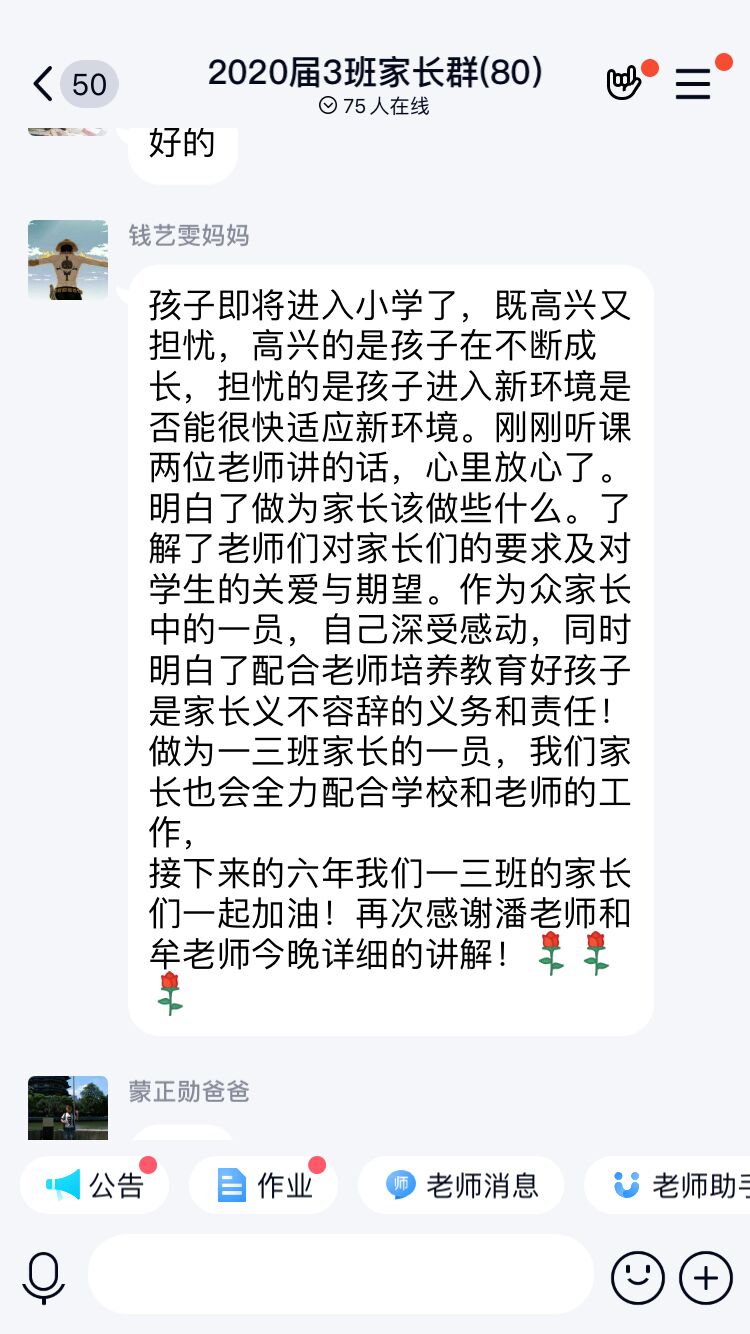Viewport: 750px width, 1334px height.
Task: Open 老师消息 teacher messages
Action: pos(461,1186)
